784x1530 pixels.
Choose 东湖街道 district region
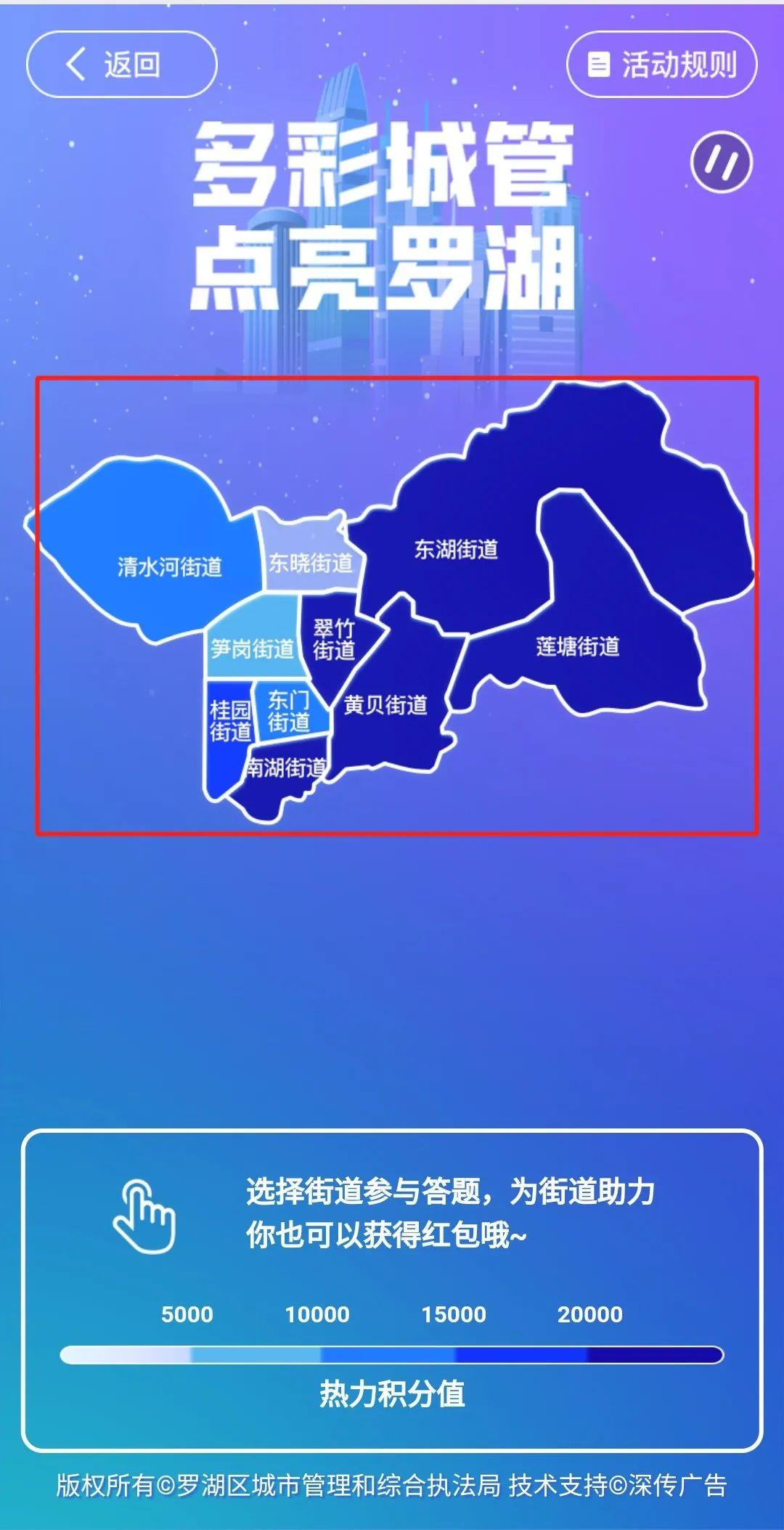pyautogui.click(x=456, y=549)
